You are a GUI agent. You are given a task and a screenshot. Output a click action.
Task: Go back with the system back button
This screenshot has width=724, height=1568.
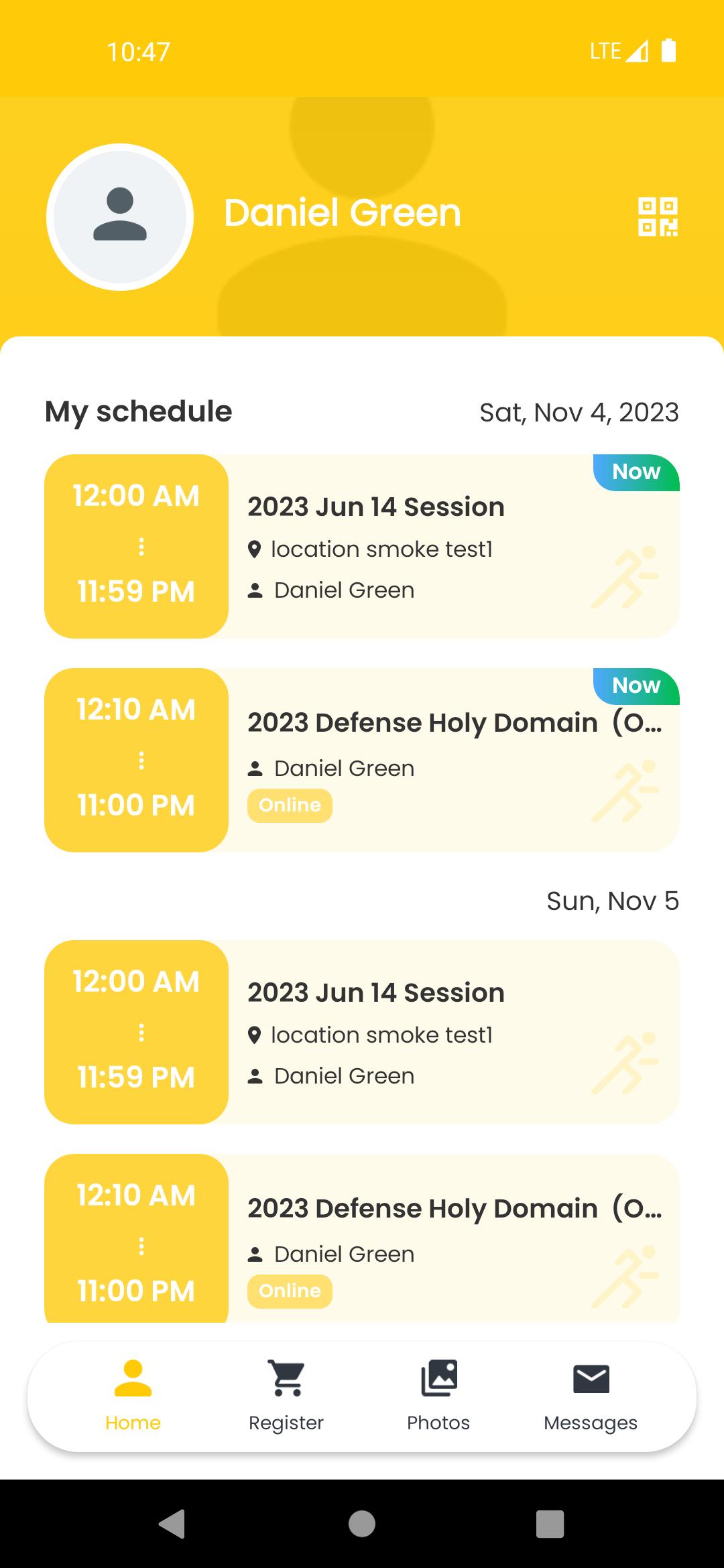[172, 1524]
